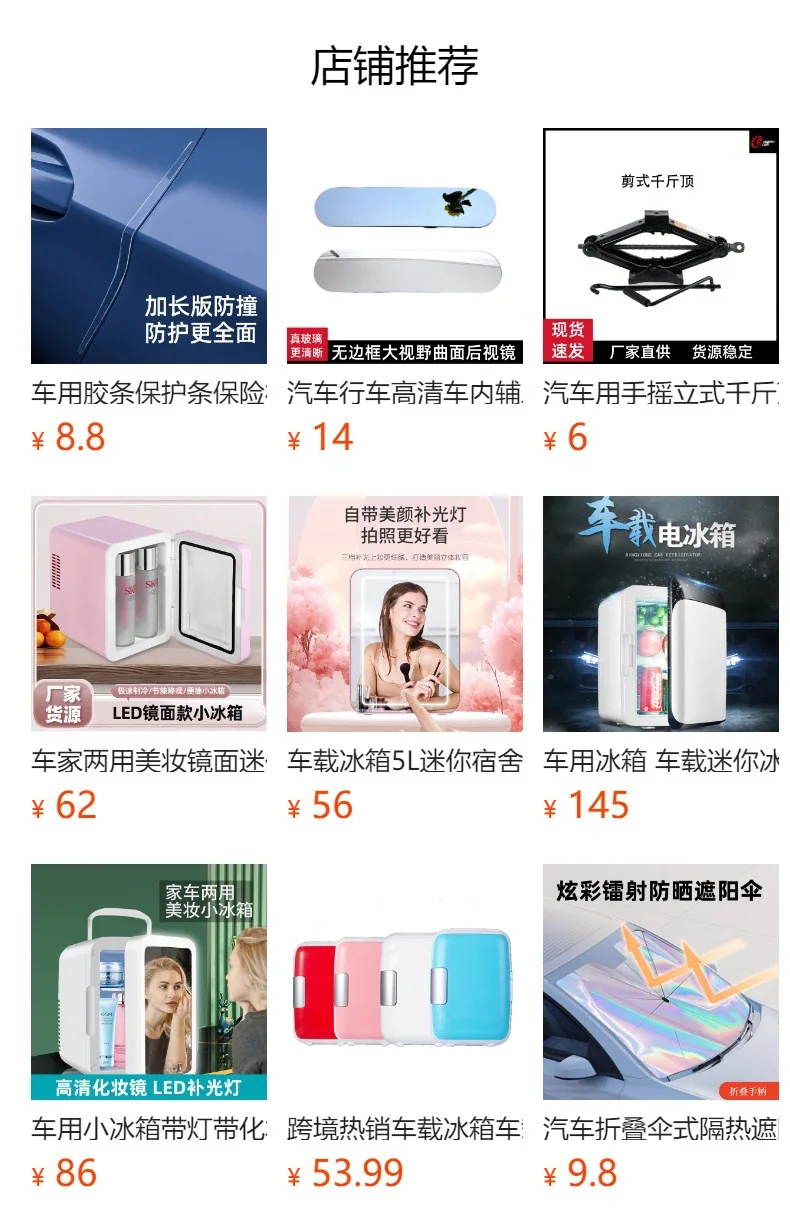Screen dimensions: 790x1232
Task: Select the 汽车用手摇立式千斤顶 jack product
Action: 661,246
